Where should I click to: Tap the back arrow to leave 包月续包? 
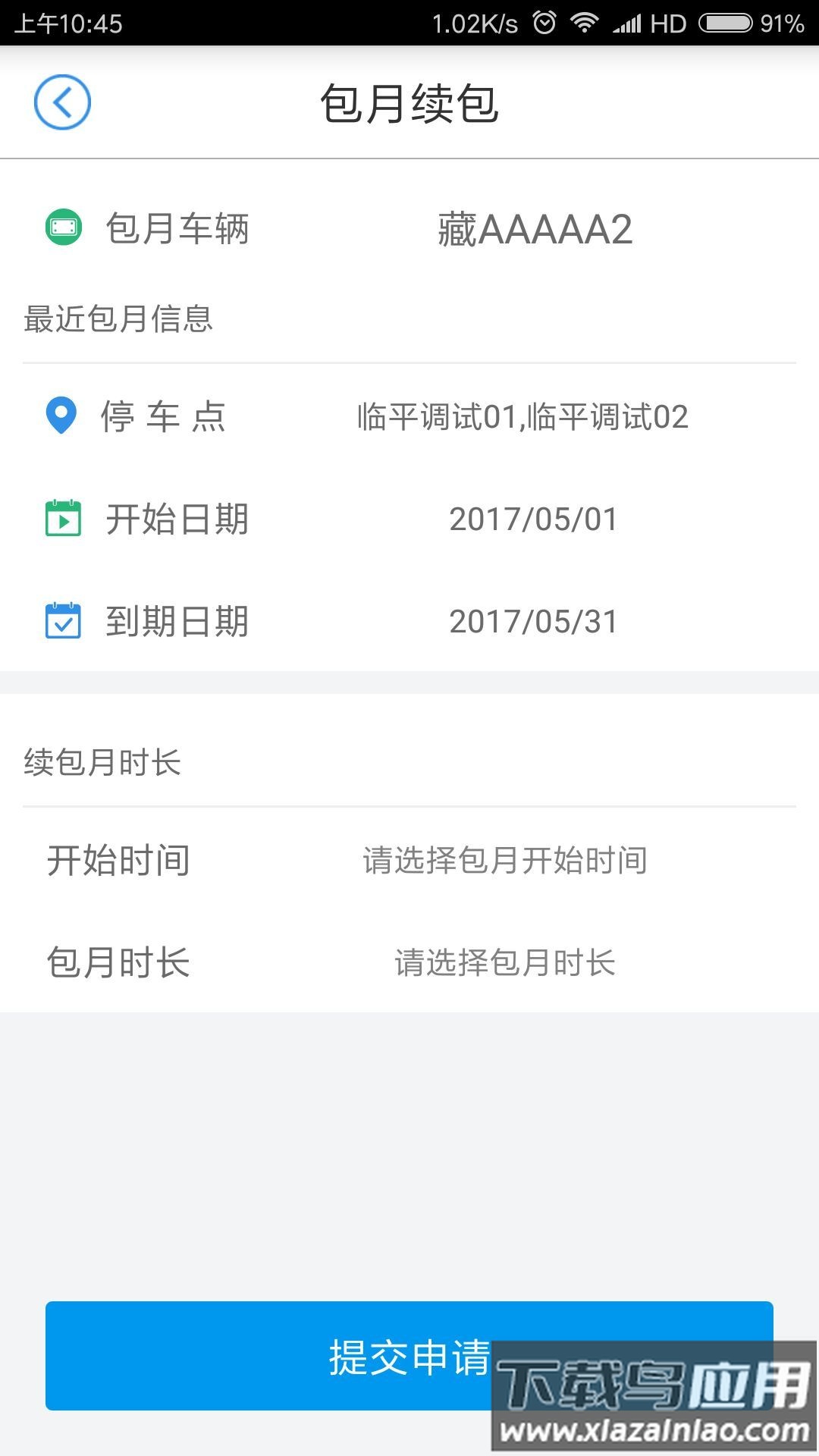coord(64,102)
